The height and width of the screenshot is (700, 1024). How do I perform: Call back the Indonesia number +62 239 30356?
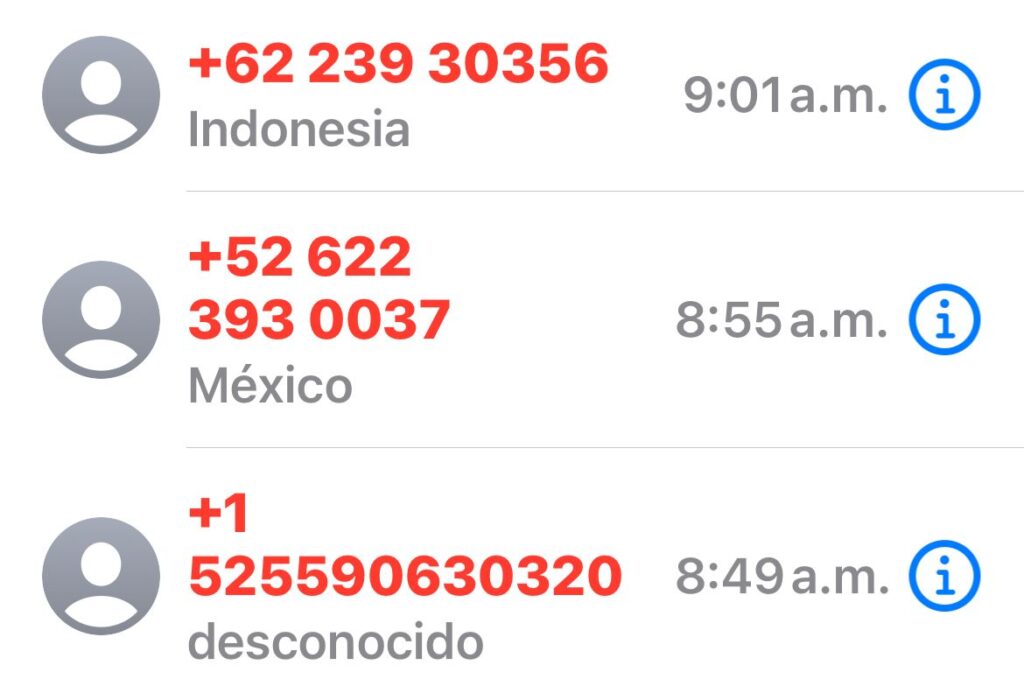point(398,66)
